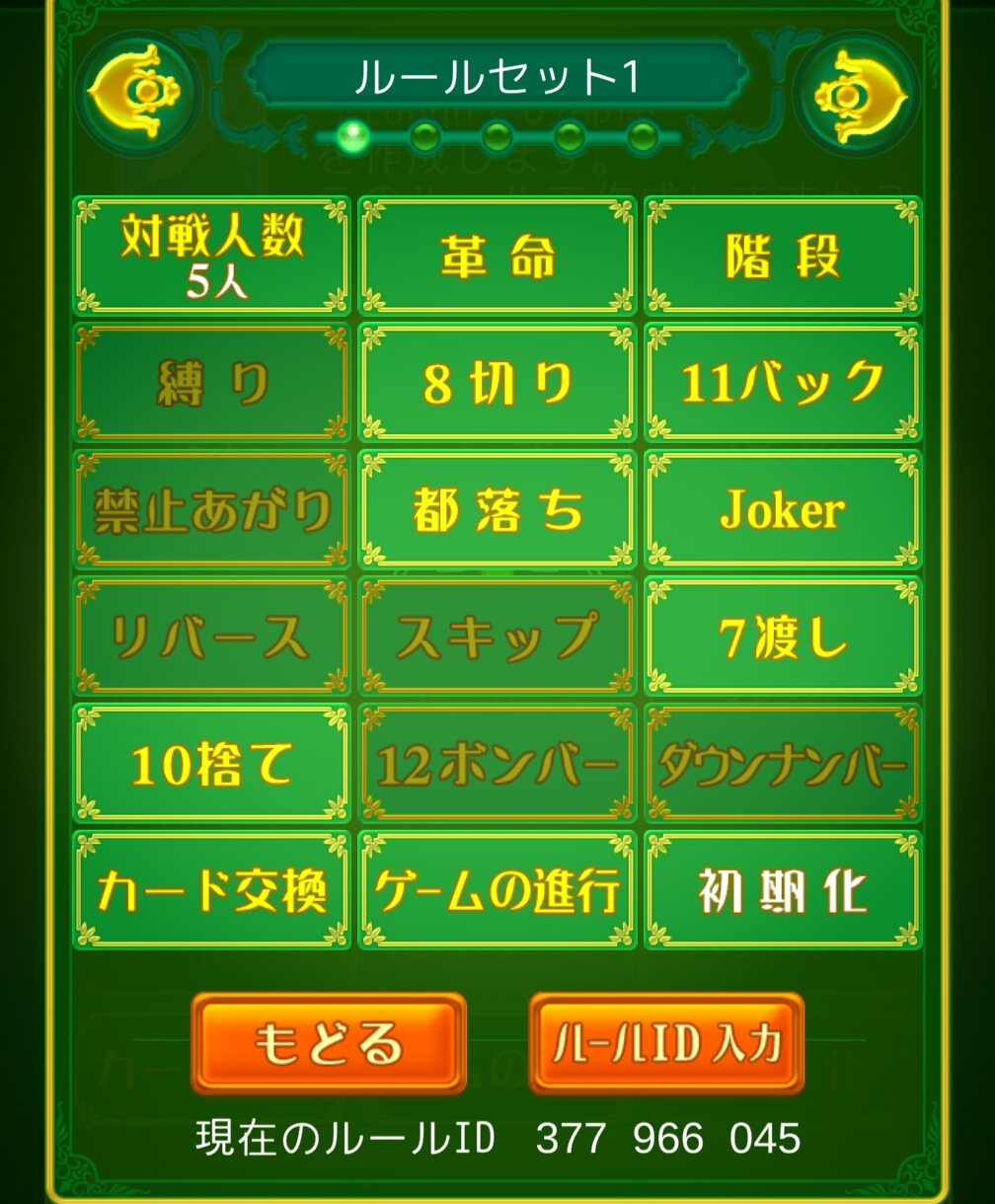Choose the 都落ち rule button
Viewport: 995px width, 1204px height.
pyautogui.click(x=497, y=510)
